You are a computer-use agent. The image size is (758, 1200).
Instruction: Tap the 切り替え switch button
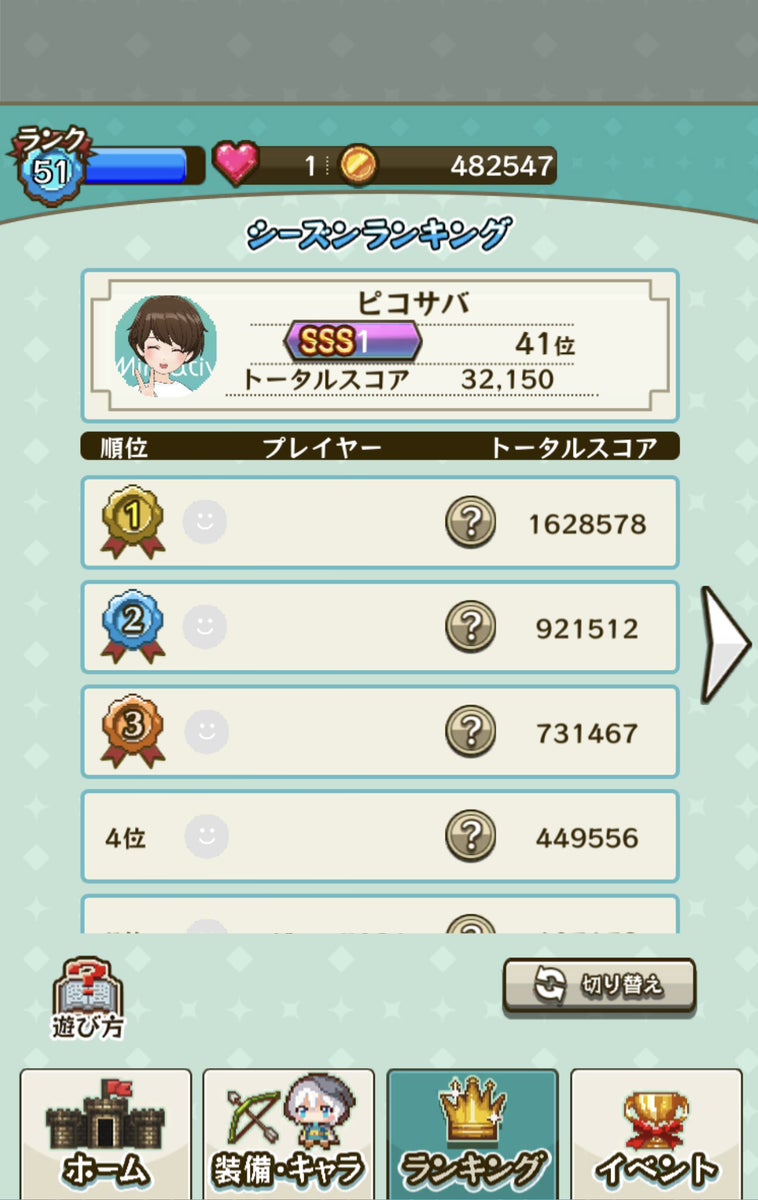(599, 986)
